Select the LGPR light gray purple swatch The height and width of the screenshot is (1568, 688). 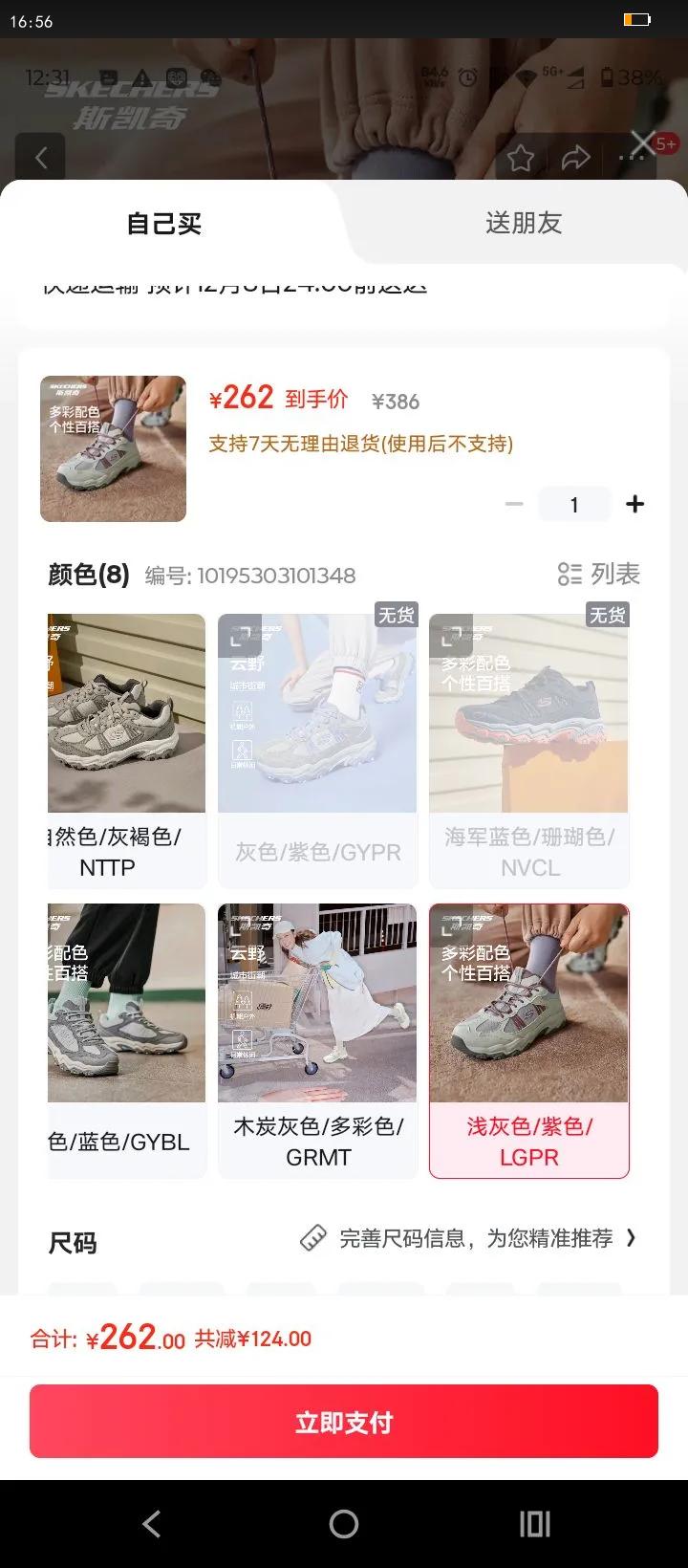pyautogui.click(x=528, y=1040)
